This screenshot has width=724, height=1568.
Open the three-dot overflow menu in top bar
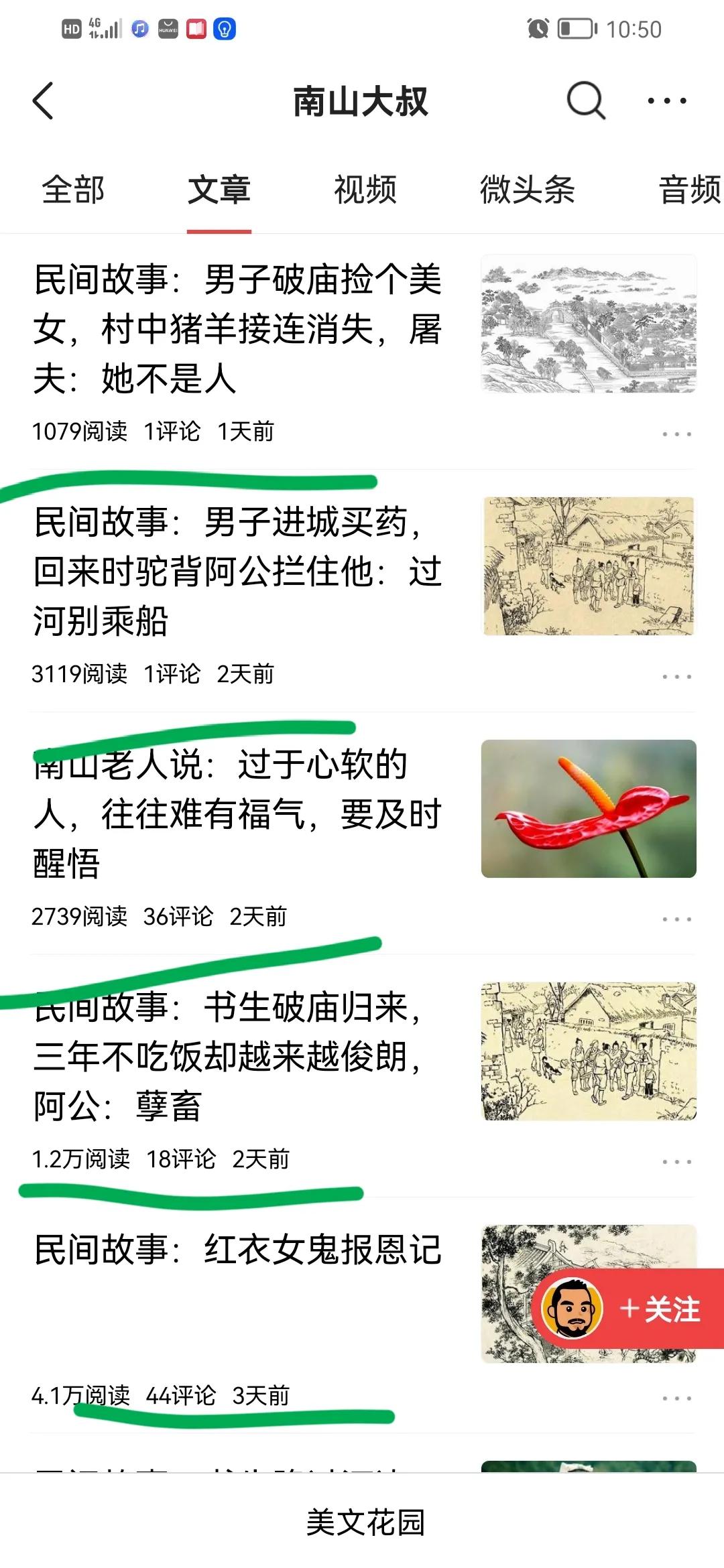669,101
